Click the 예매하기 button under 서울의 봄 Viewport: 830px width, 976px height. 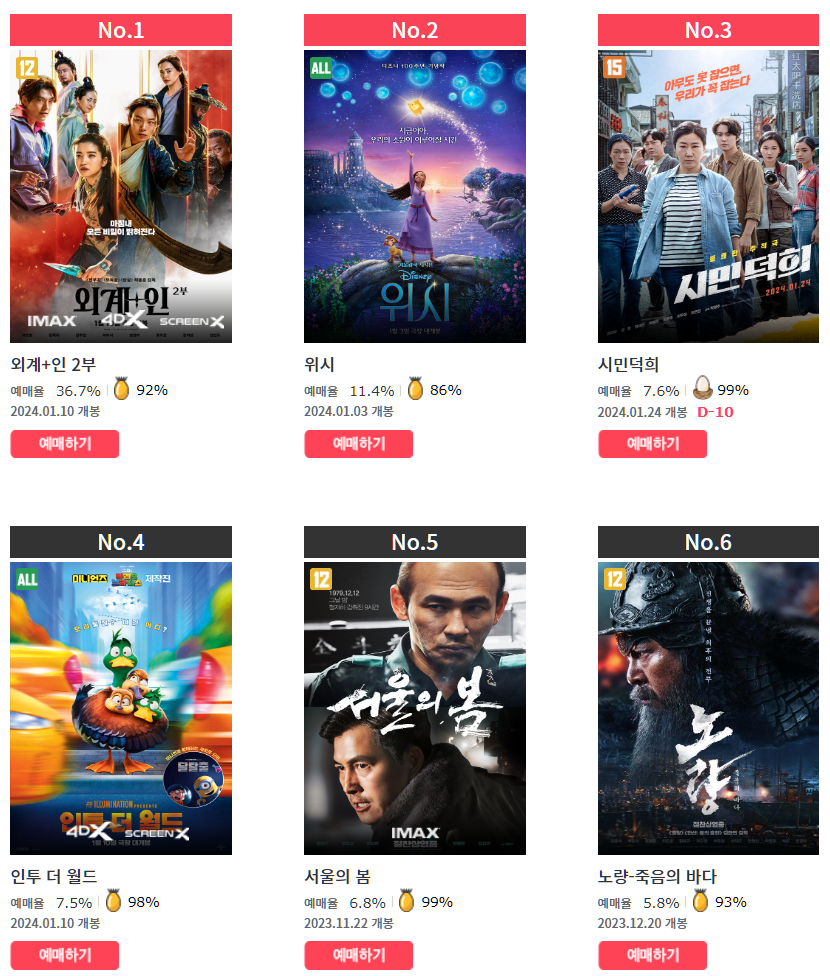click(358, 955)
